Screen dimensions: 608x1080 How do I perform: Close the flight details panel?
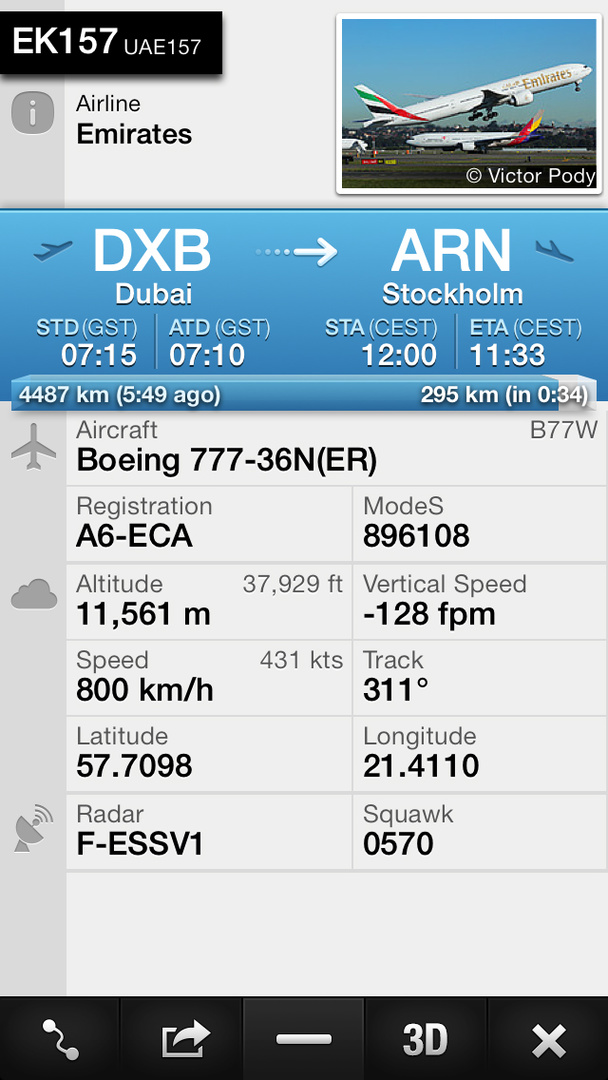pos(548,1040)
